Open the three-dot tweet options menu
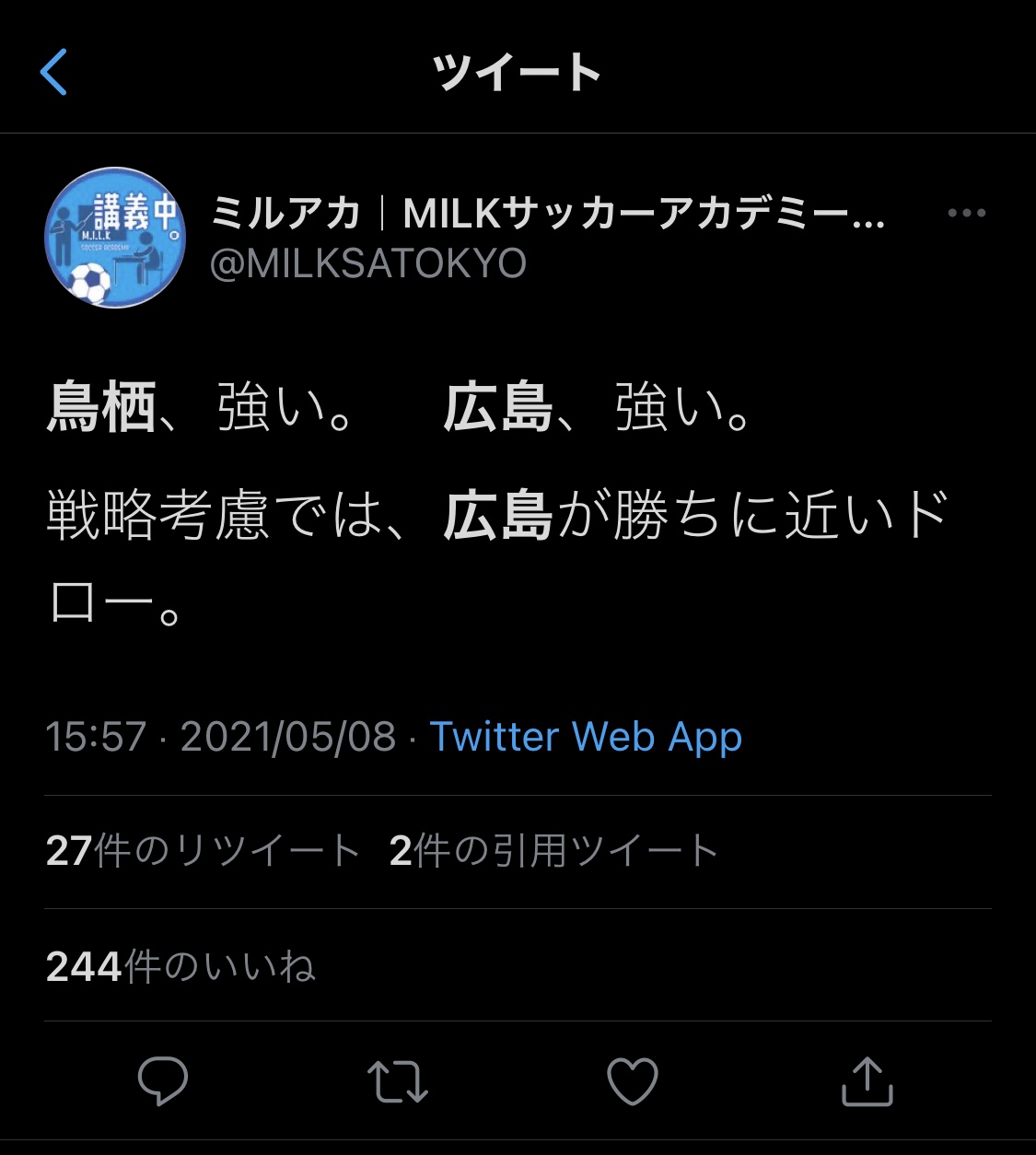This screenshot has width=1036, height=1155. pyautogui.click(x=966, y=213)
